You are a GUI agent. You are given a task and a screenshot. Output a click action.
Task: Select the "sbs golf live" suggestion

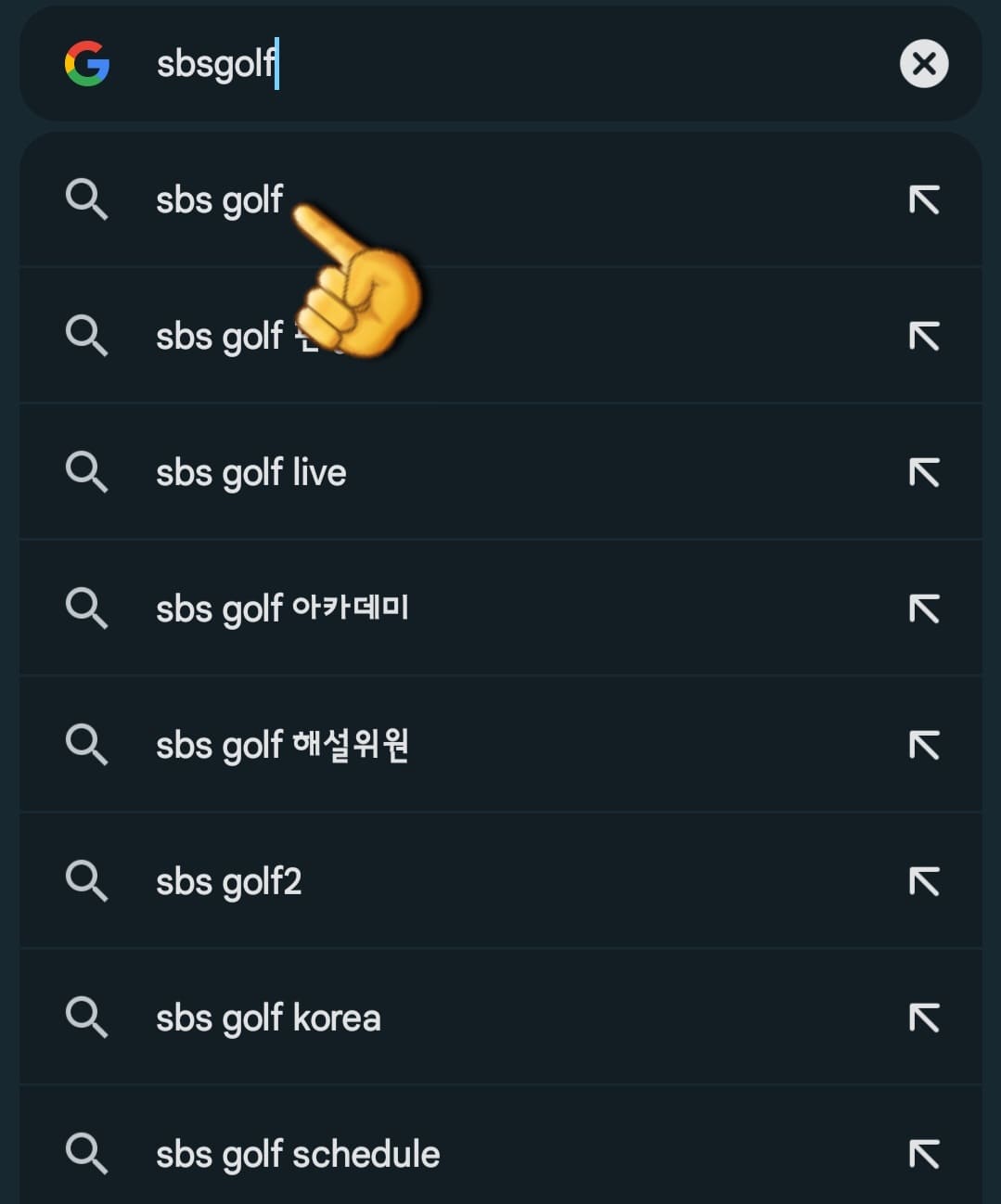(250, 472)
